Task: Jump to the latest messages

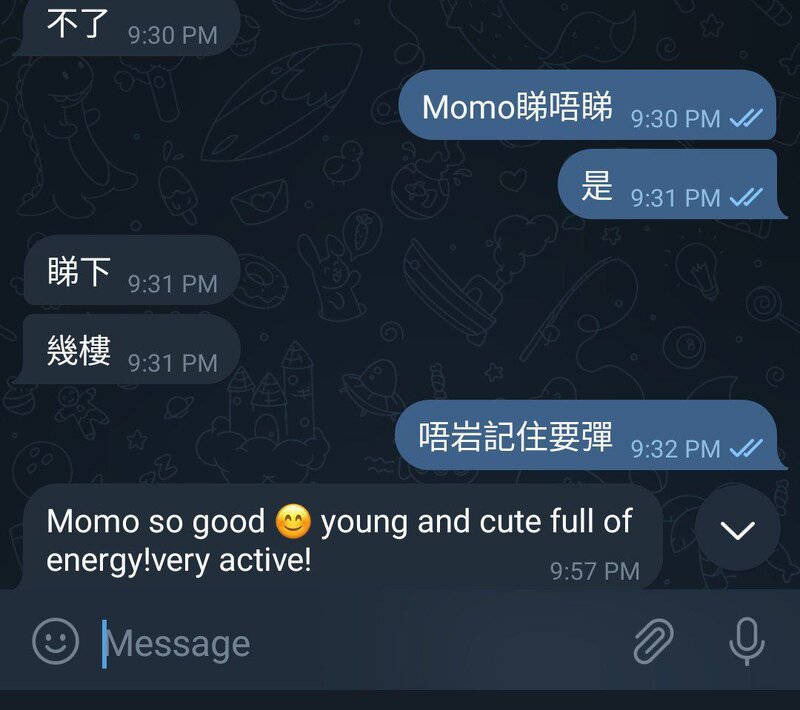Action: [x=737, y=530]
